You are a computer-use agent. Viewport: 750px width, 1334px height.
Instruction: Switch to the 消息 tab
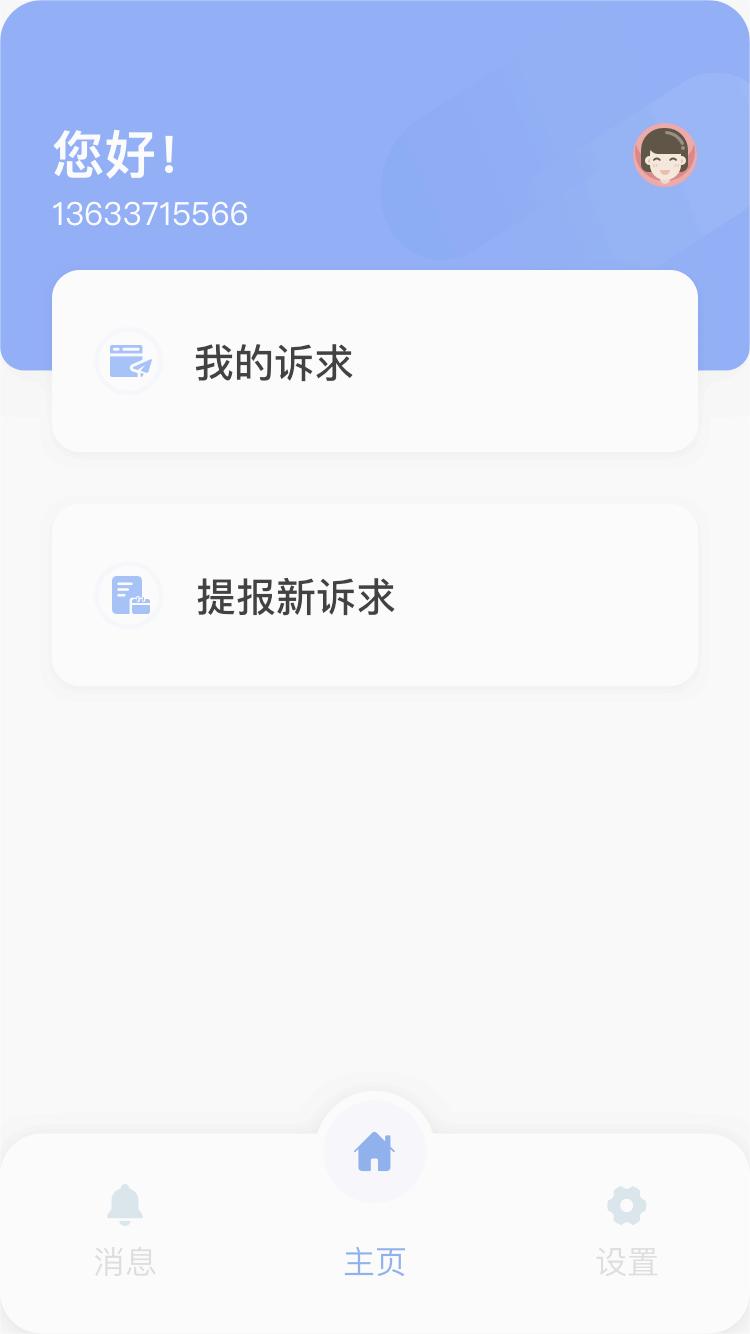point(125,1230)
